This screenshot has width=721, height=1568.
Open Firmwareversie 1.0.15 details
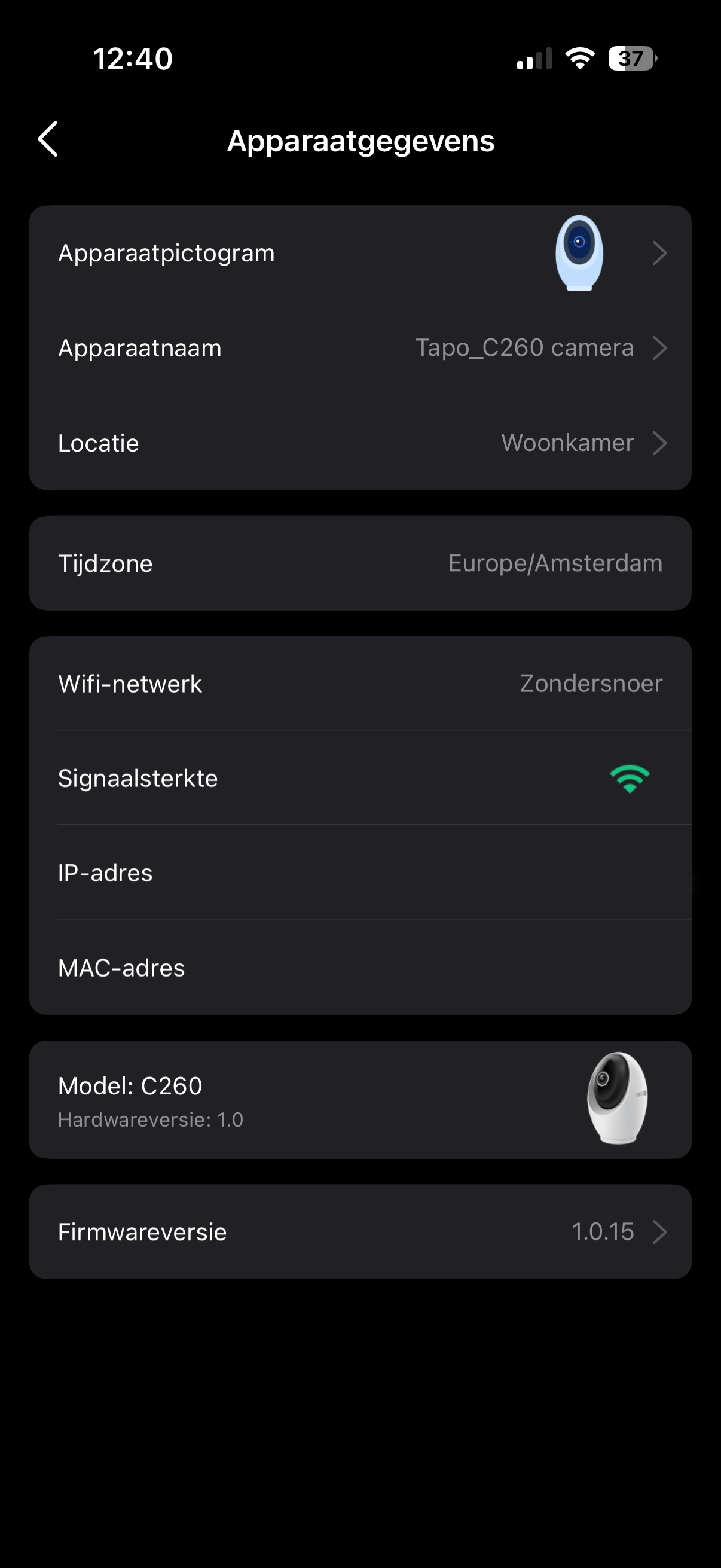tap(360, 1231)
